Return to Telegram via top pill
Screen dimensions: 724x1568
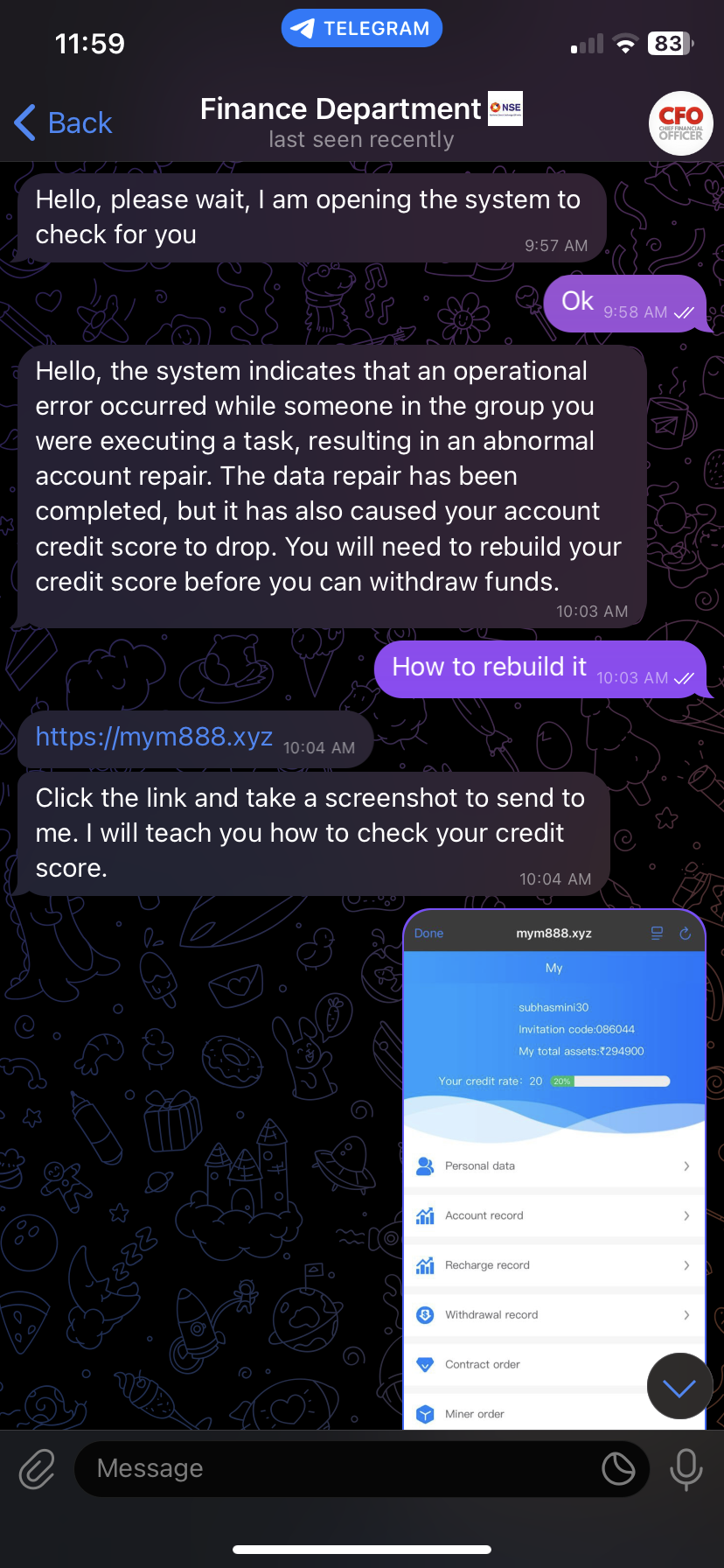(x=361, y=28)
